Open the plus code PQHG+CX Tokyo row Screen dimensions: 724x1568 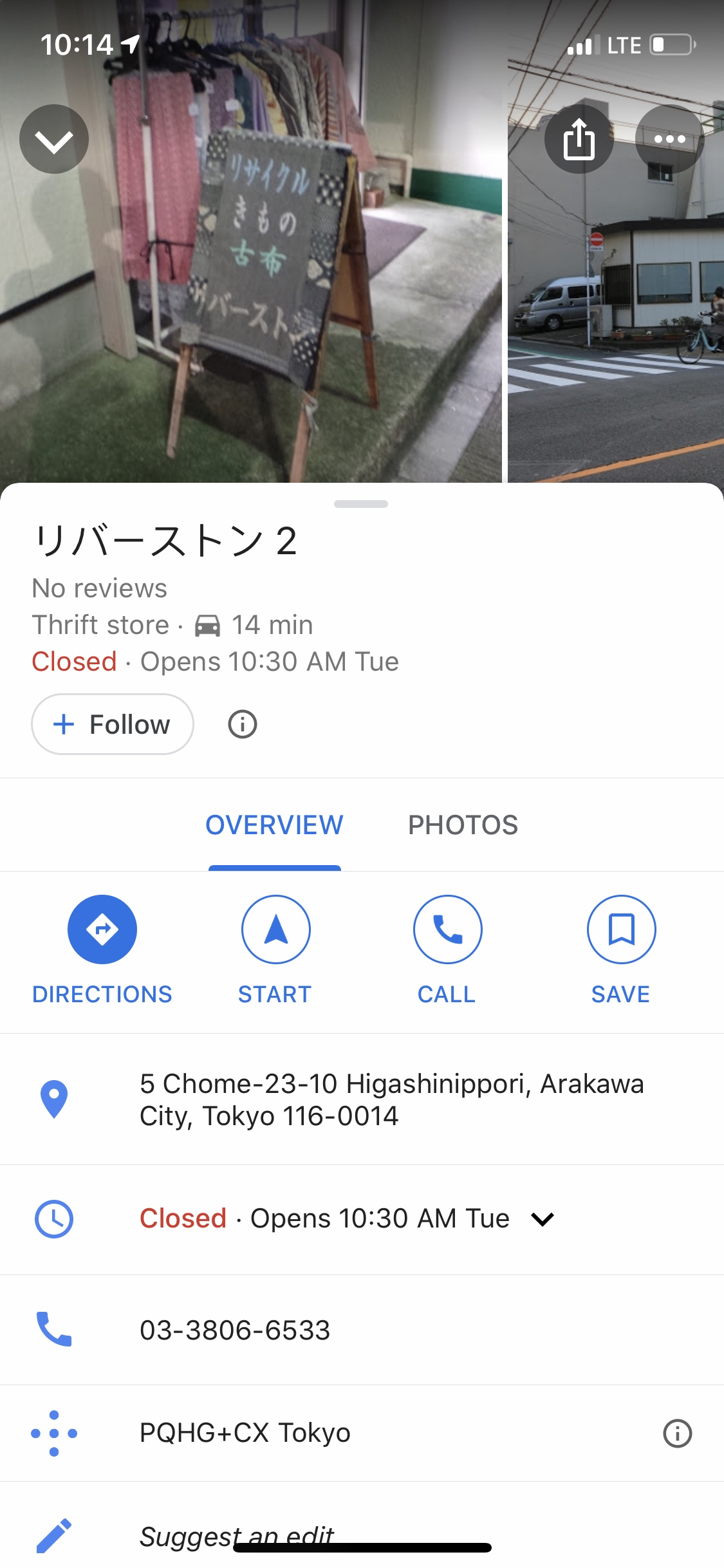[x=245, y=1433]
